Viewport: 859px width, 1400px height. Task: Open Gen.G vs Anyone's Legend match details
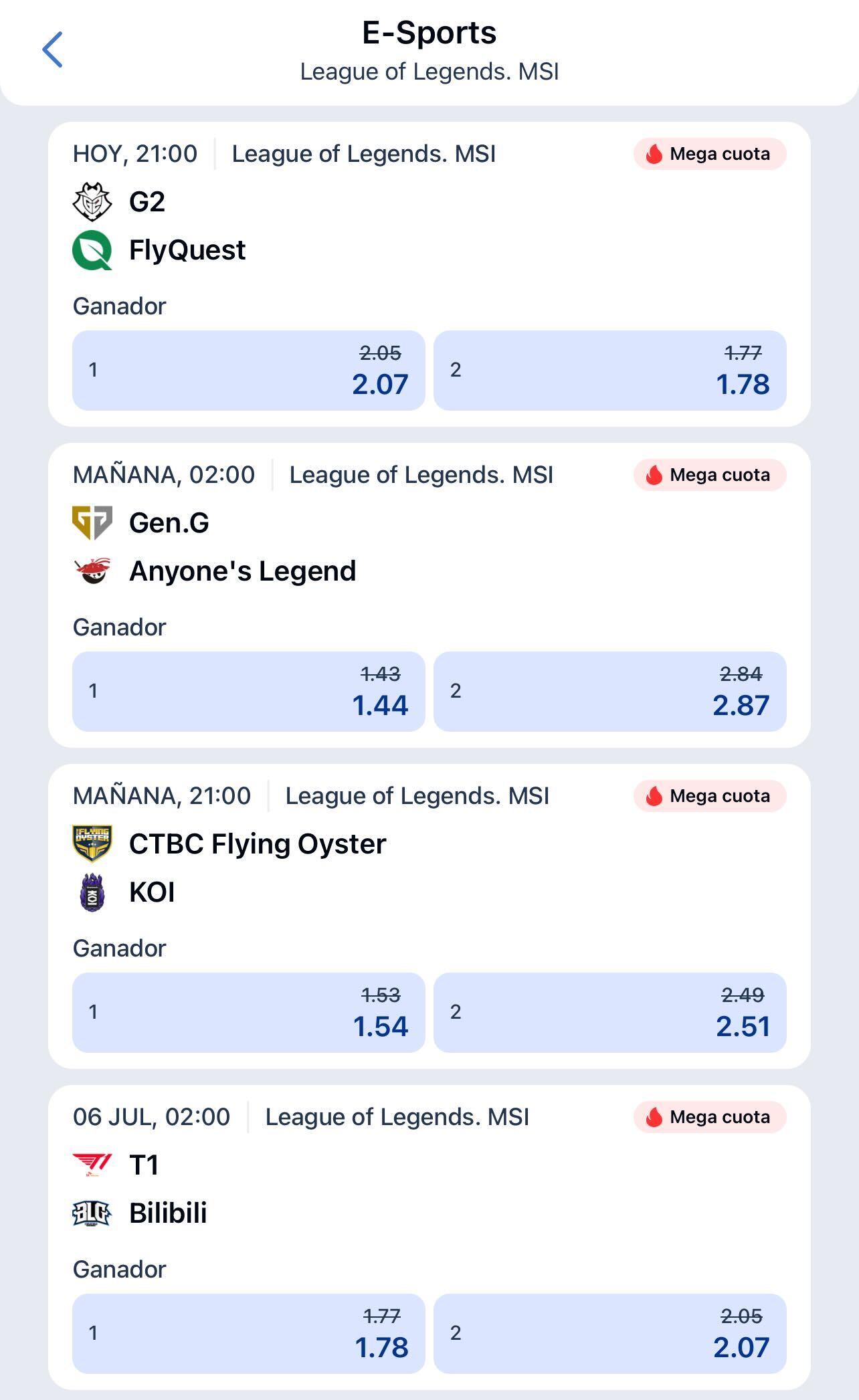click(335, 547)
